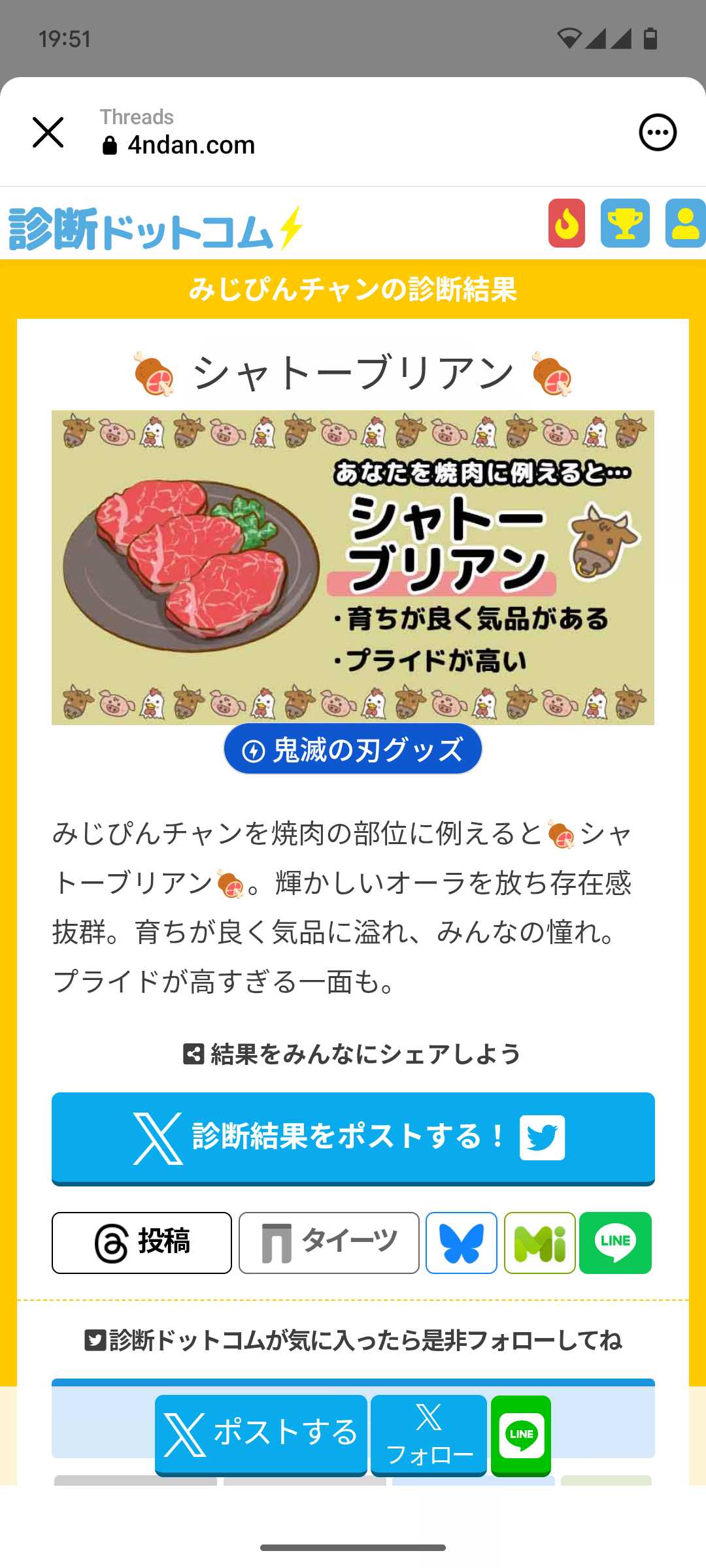The height and width of the screenshot is (1568, 706).
Task: Open the user profile icon
Action: (x=684, y=223)
